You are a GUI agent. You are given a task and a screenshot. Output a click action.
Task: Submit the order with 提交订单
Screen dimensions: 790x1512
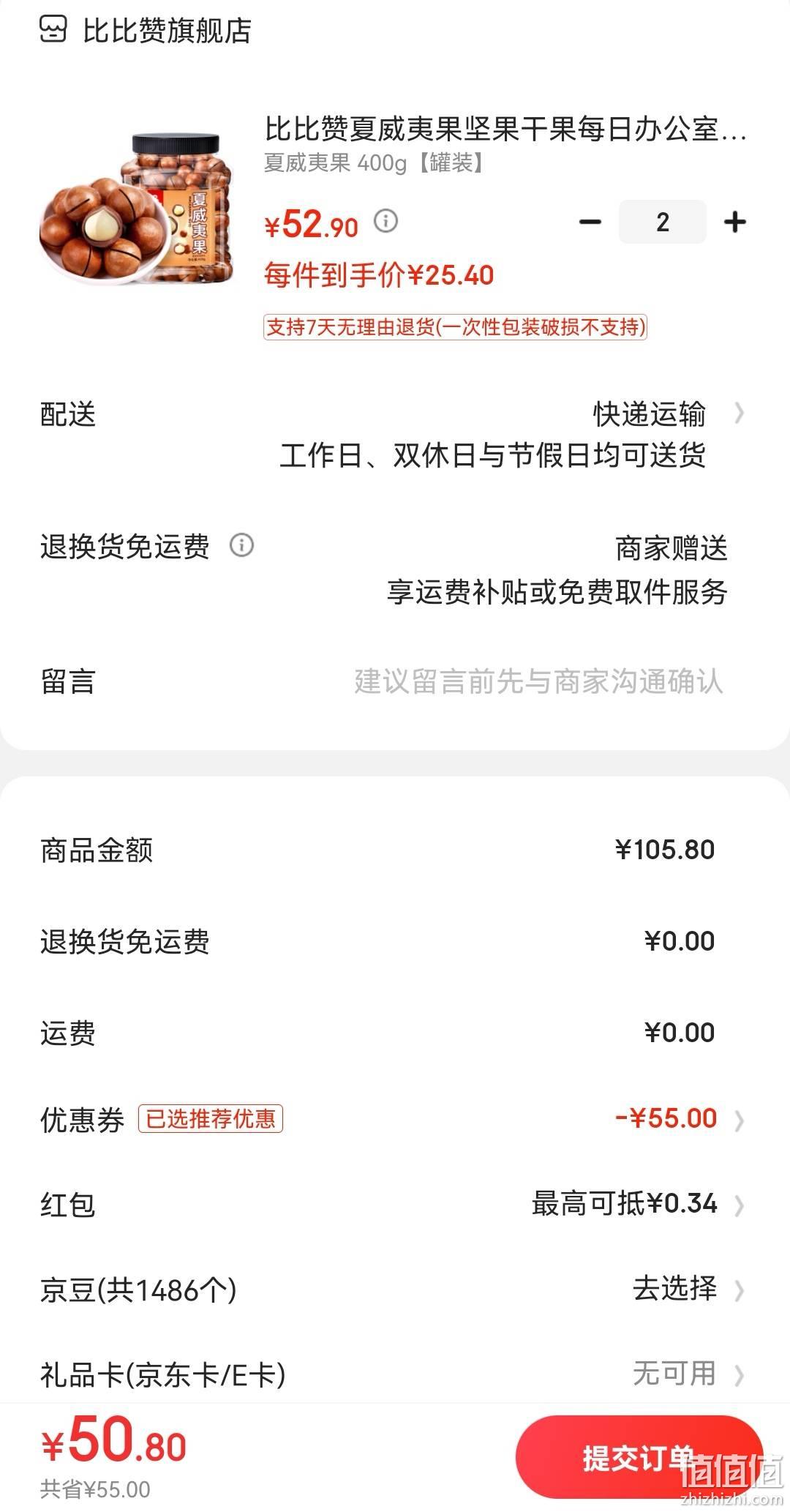[x=639, y=1457]
